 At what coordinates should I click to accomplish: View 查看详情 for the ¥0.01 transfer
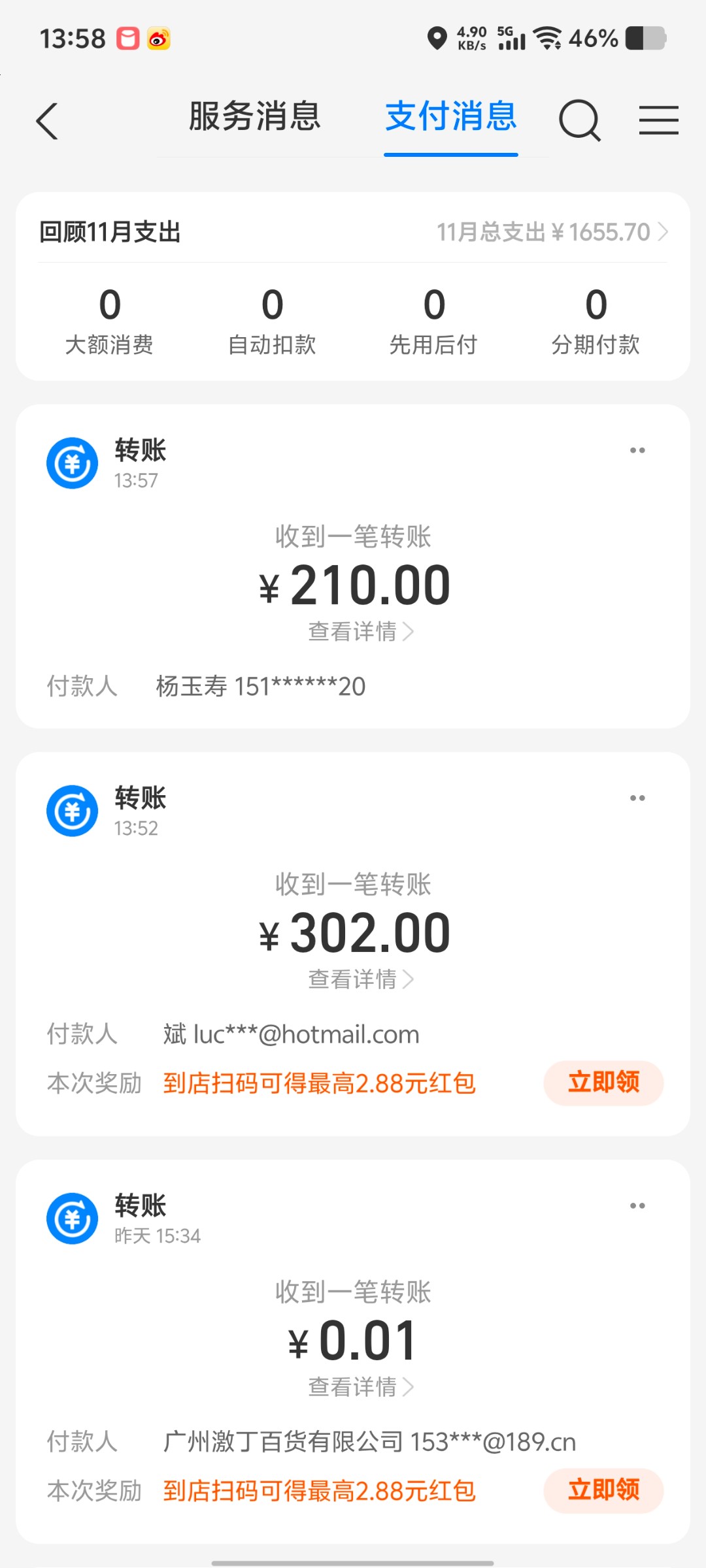tap(360, 1386)
